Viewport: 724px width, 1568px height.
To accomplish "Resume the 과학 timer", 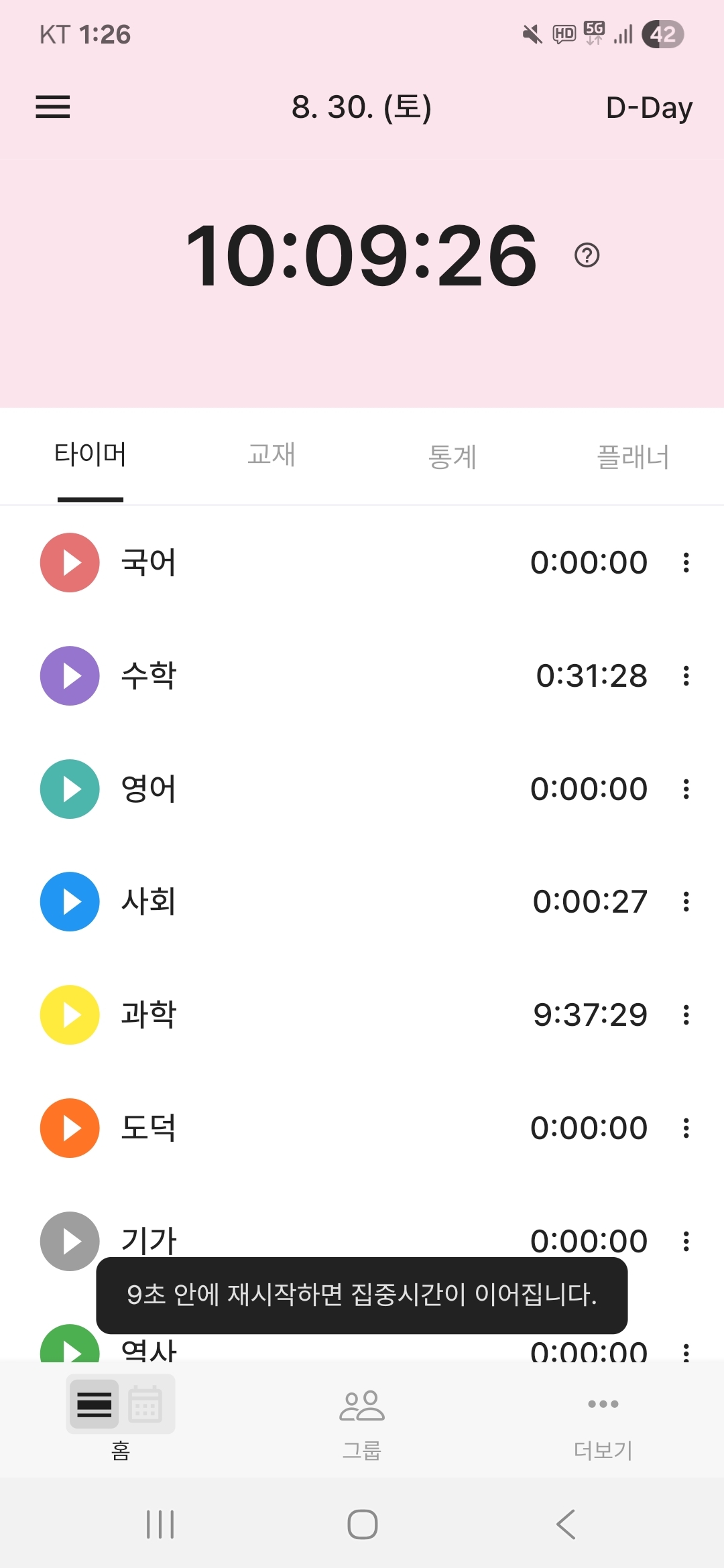I will [x=70, y=1015].
